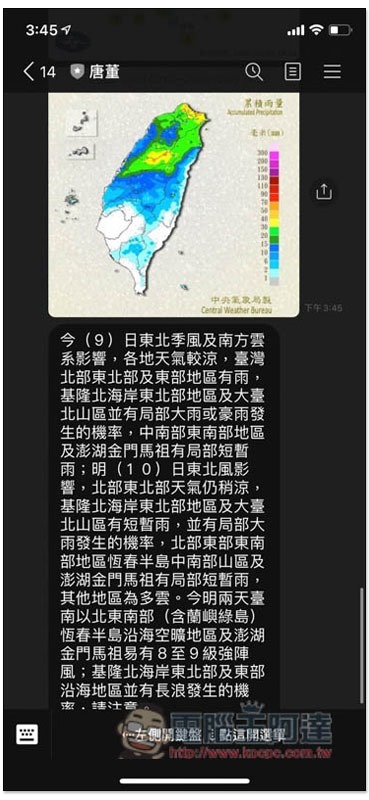Open the notes icon in header

pyautogui.click(x=292, y=71)
